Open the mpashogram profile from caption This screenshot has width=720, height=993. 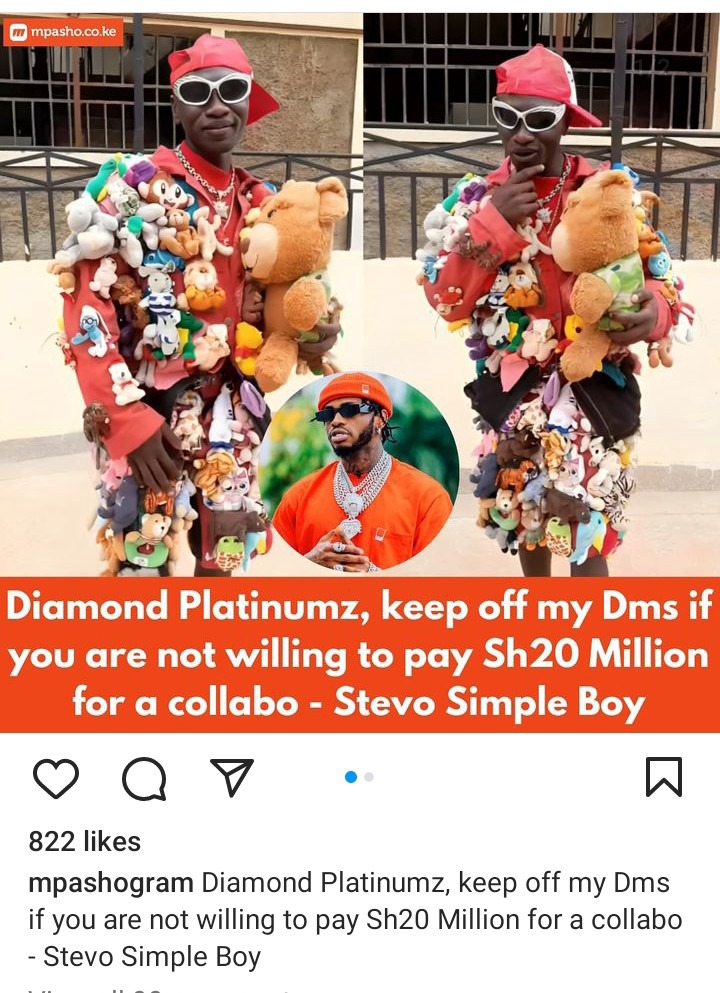pos(110,884)
